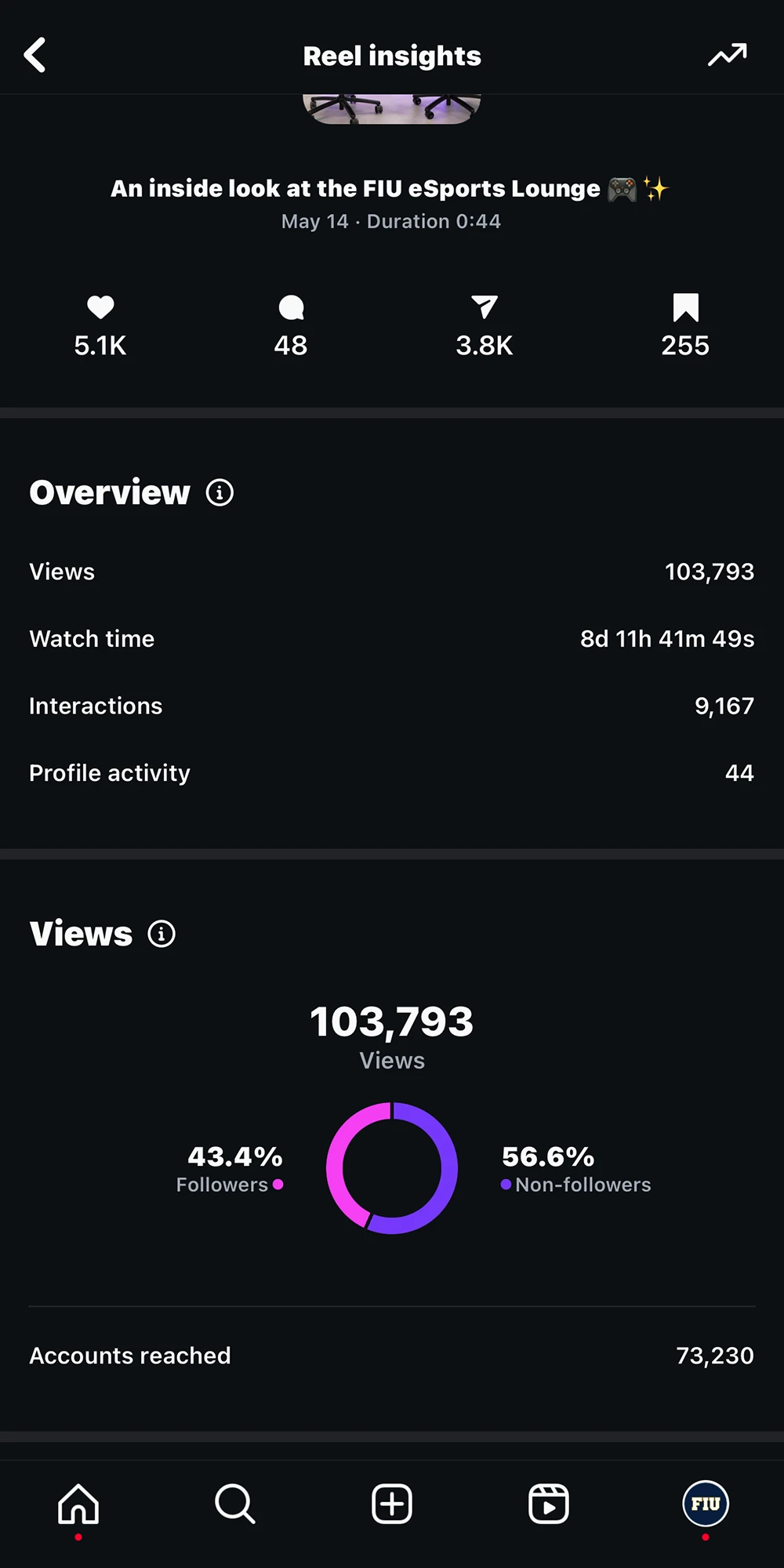Open the reel thumbnail preview
Viewport: 784px width, 1568px height.
click(392, 109)
